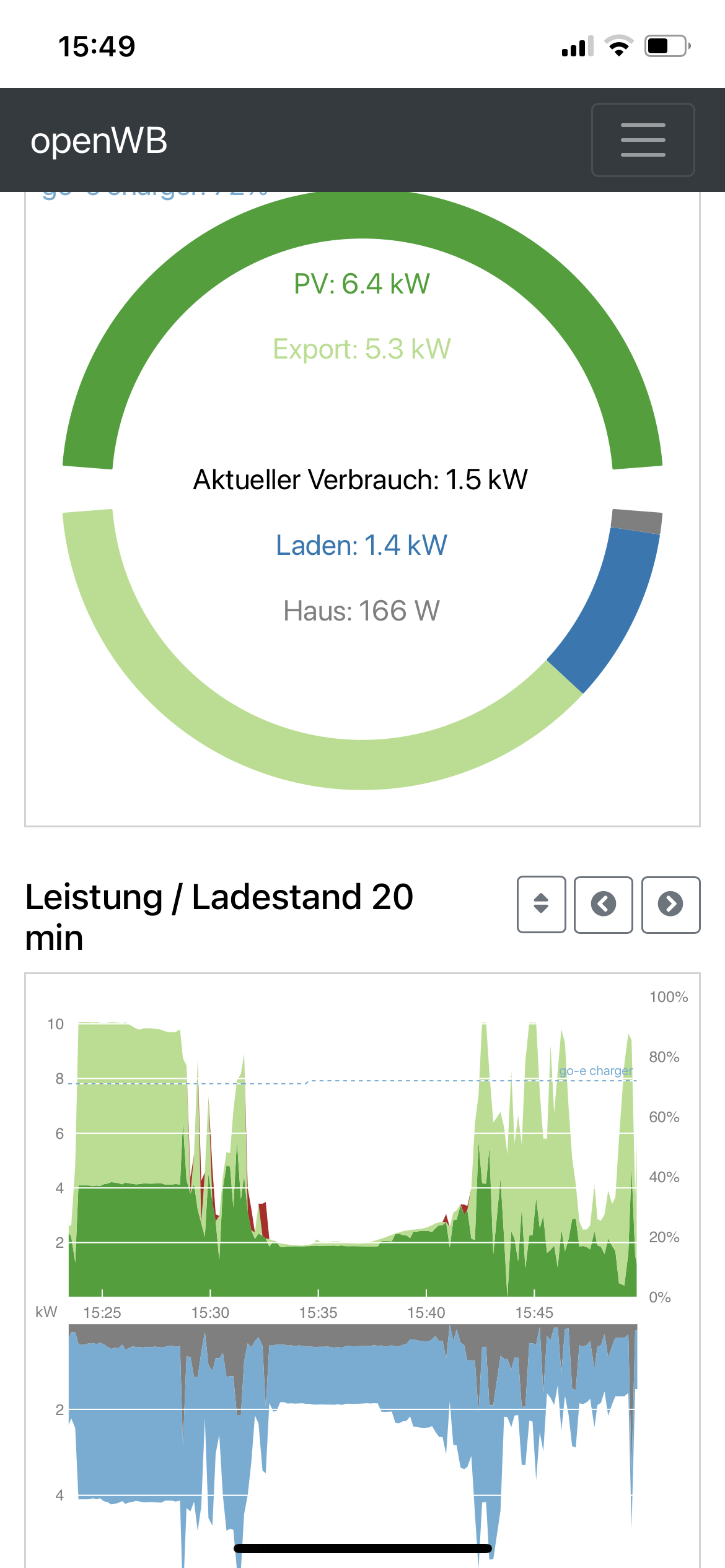Go to the next chart time range
The height and width of the screenshot is (1568, 725).
670,904
